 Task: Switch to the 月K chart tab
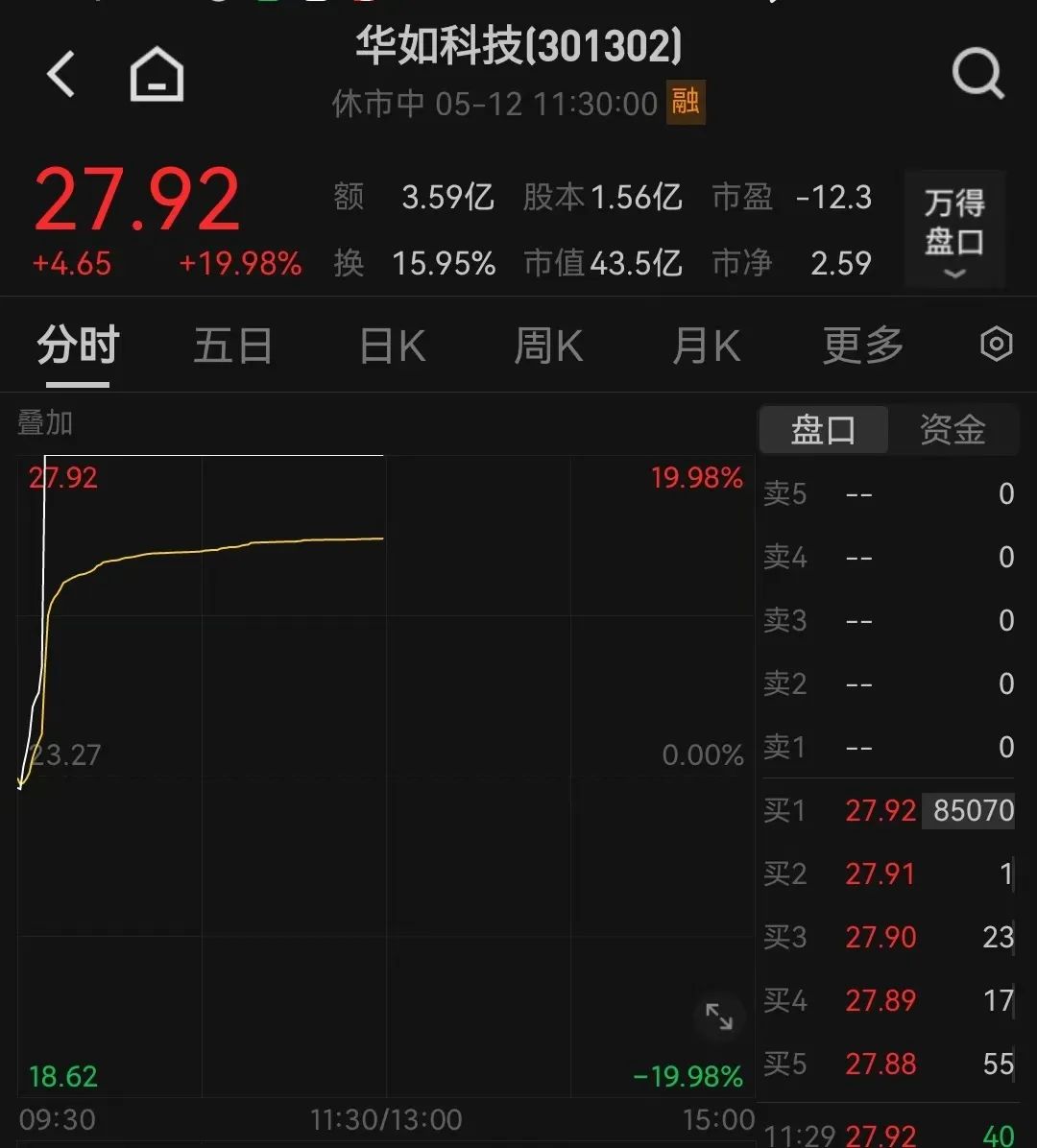(706, 346)
